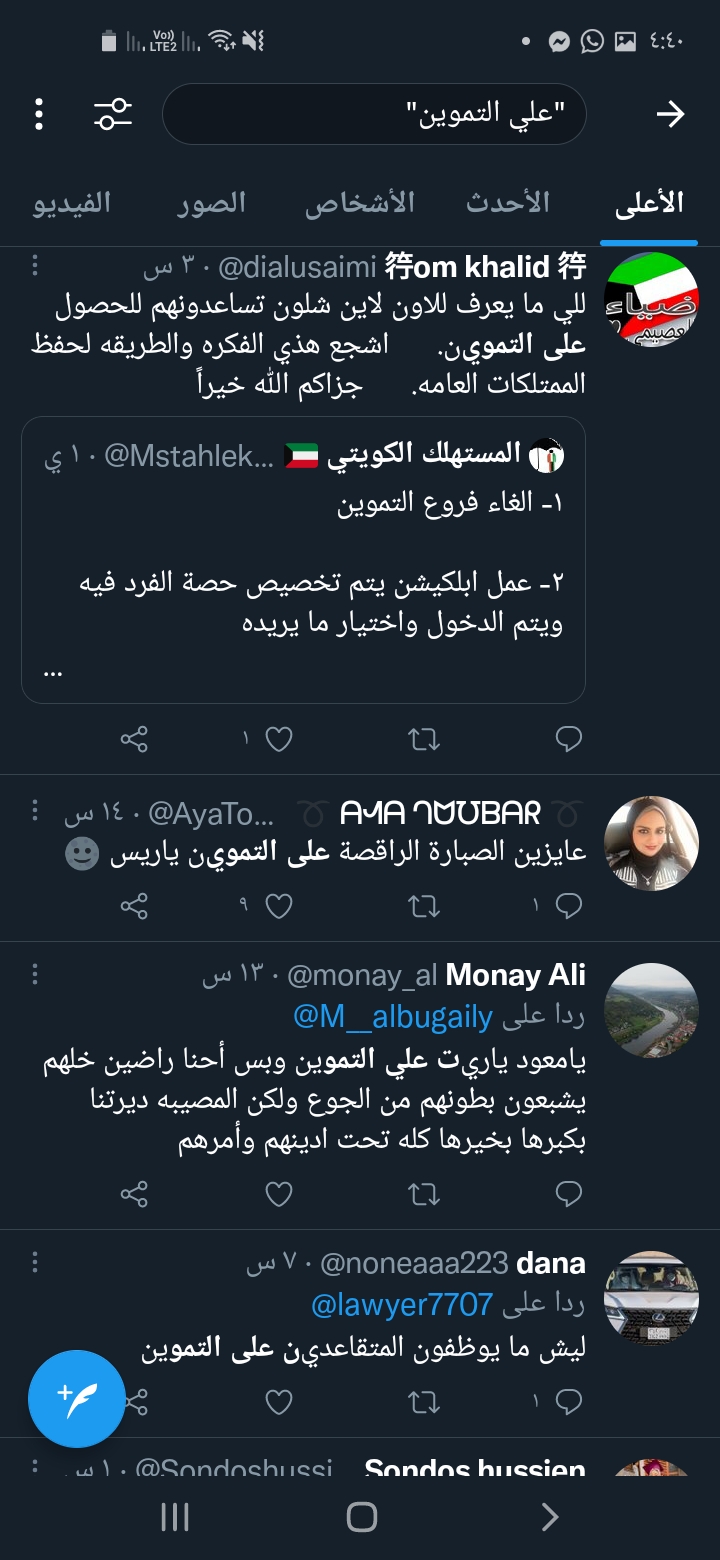Switch to the الفيديو tab
The height and width of the screenshot is (1560, 720).
point(72,203)
